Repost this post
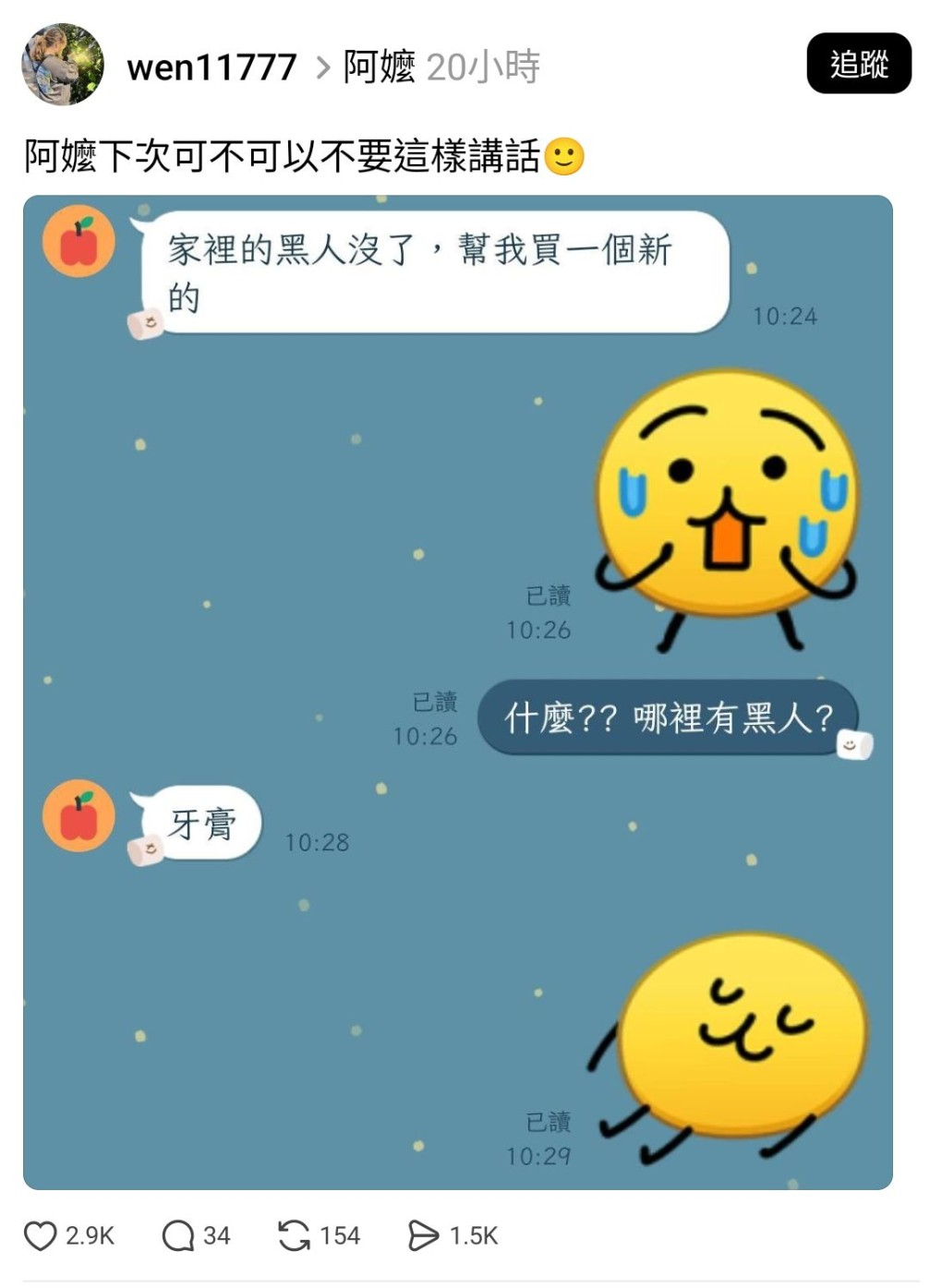The width and height of the screenshot is (942, 1288). point(294,1235)
